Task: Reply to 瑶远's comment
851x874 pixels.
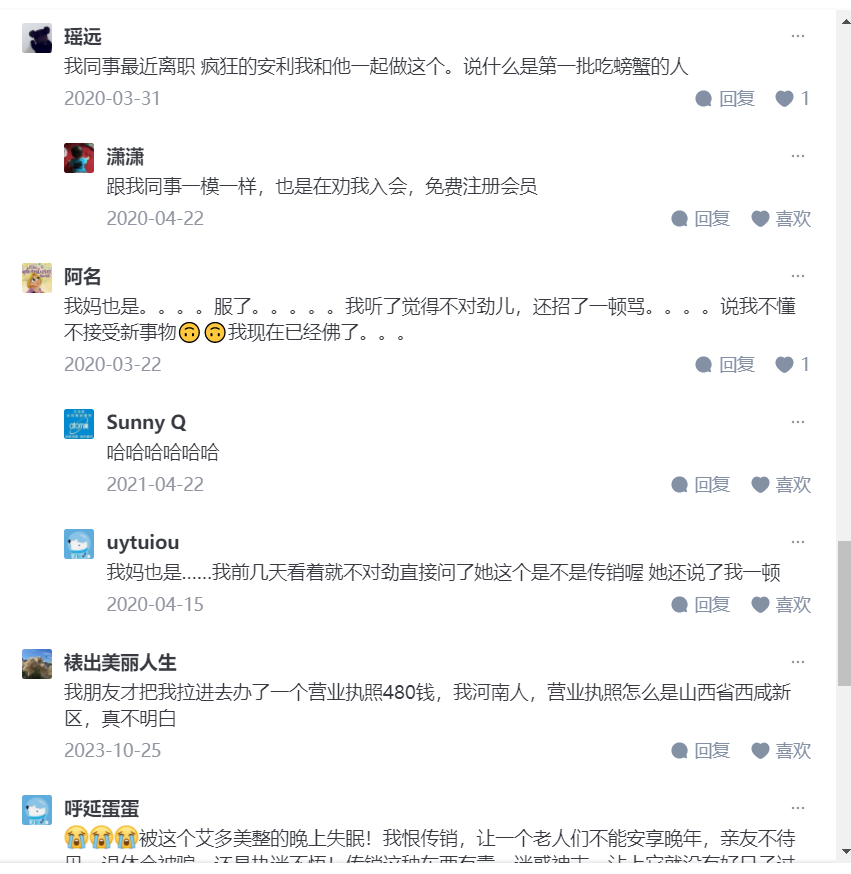Action: (x=725, y=99)
